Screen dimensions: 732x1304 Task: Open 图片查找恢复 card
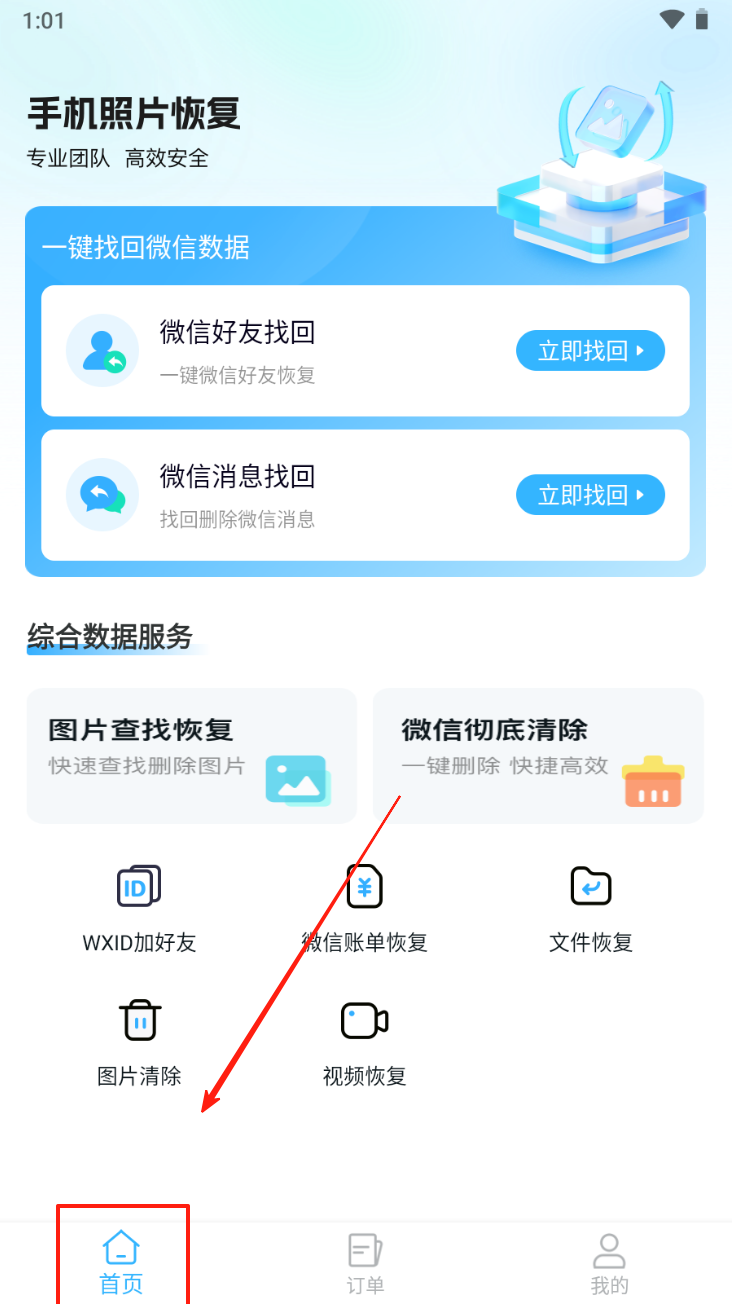pyautogui.click(x=191, y=755)
